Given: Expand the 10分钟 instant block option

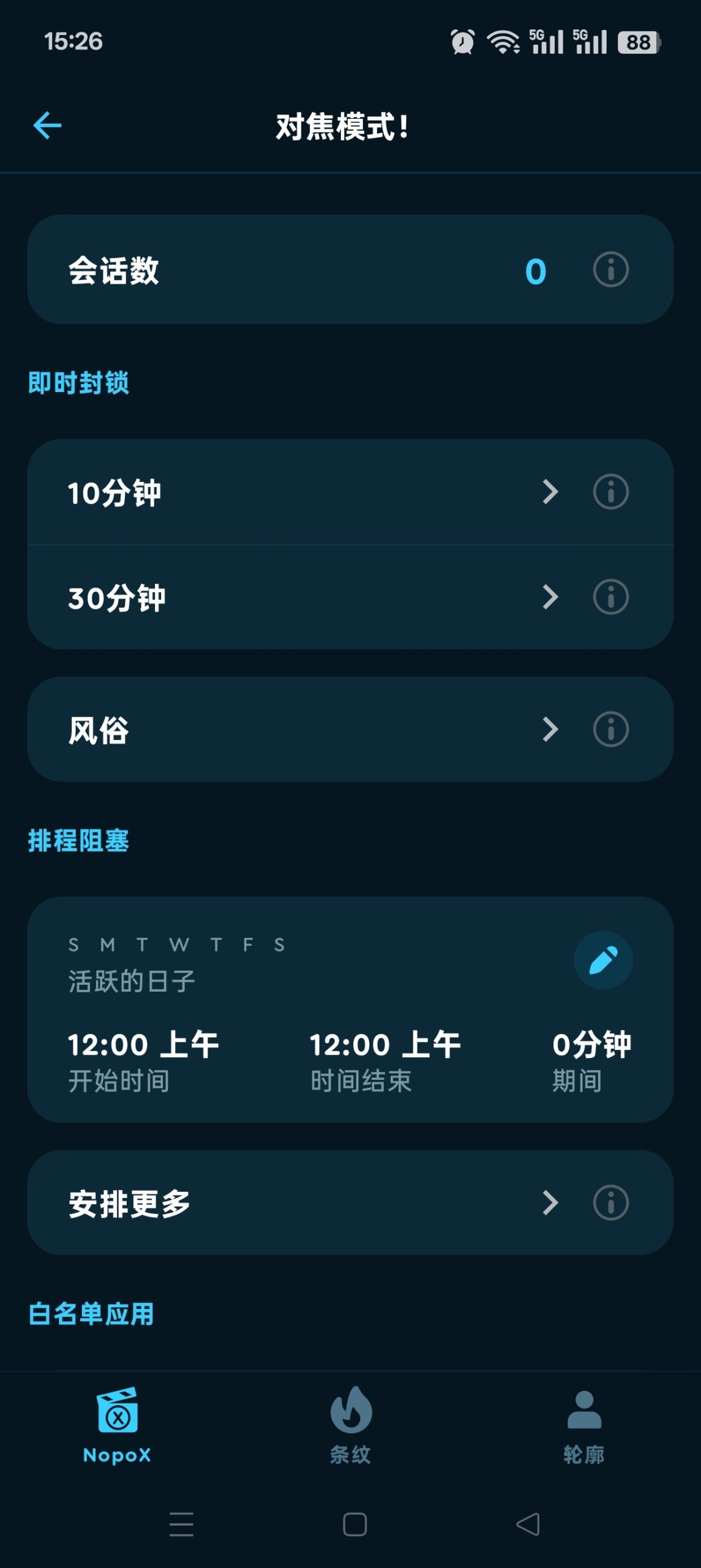Looking at the screenshot, I should [550, 492].
